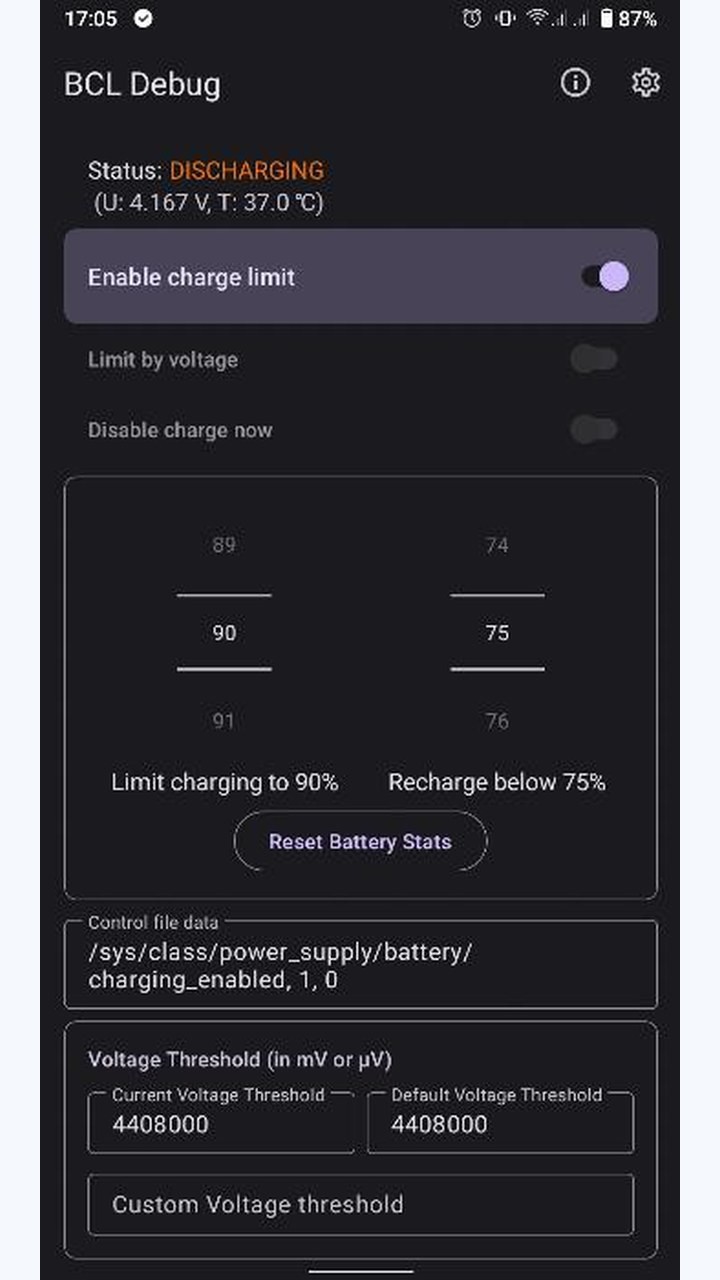Viewport: 720px width, 1280px height.
Task: Toggle Disable charge now switch
Action: [594, 430]
